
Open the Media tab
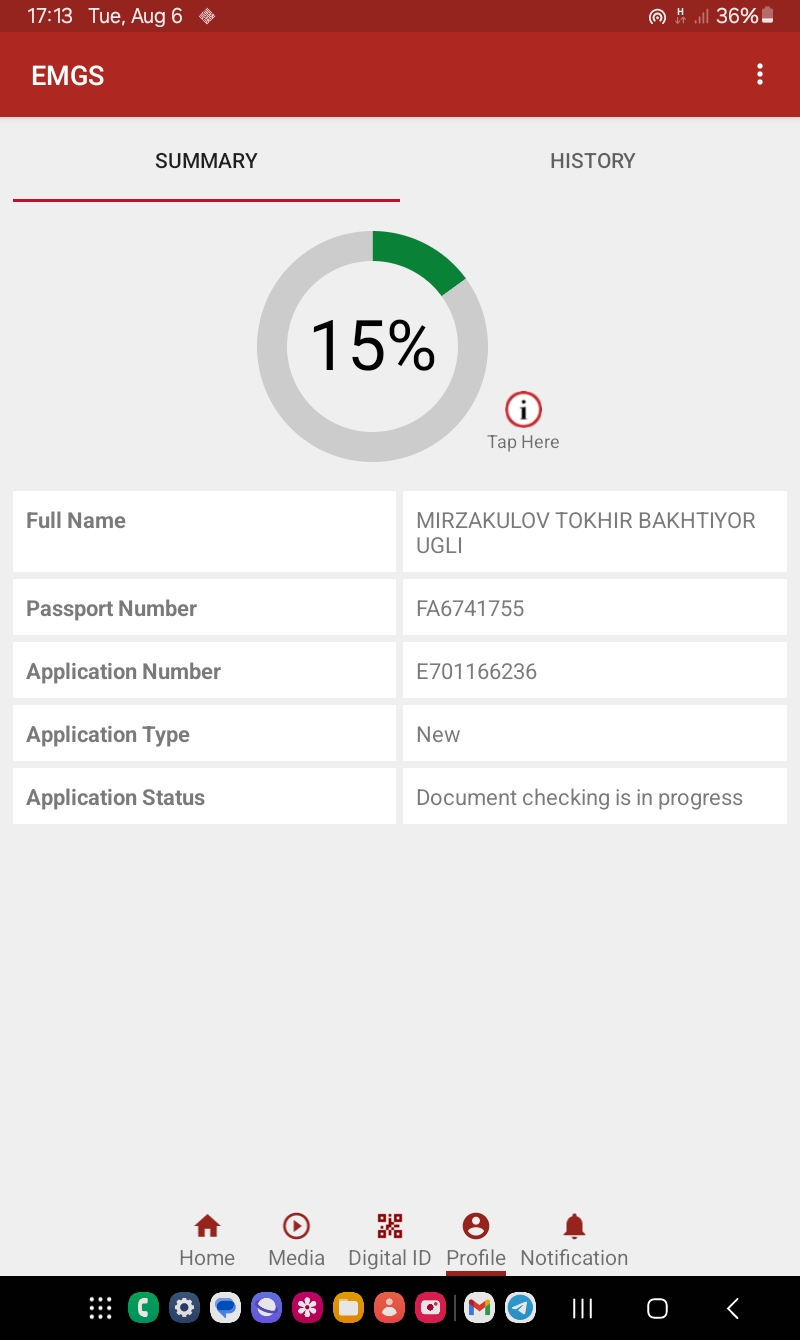click(x=296, y=1240)
